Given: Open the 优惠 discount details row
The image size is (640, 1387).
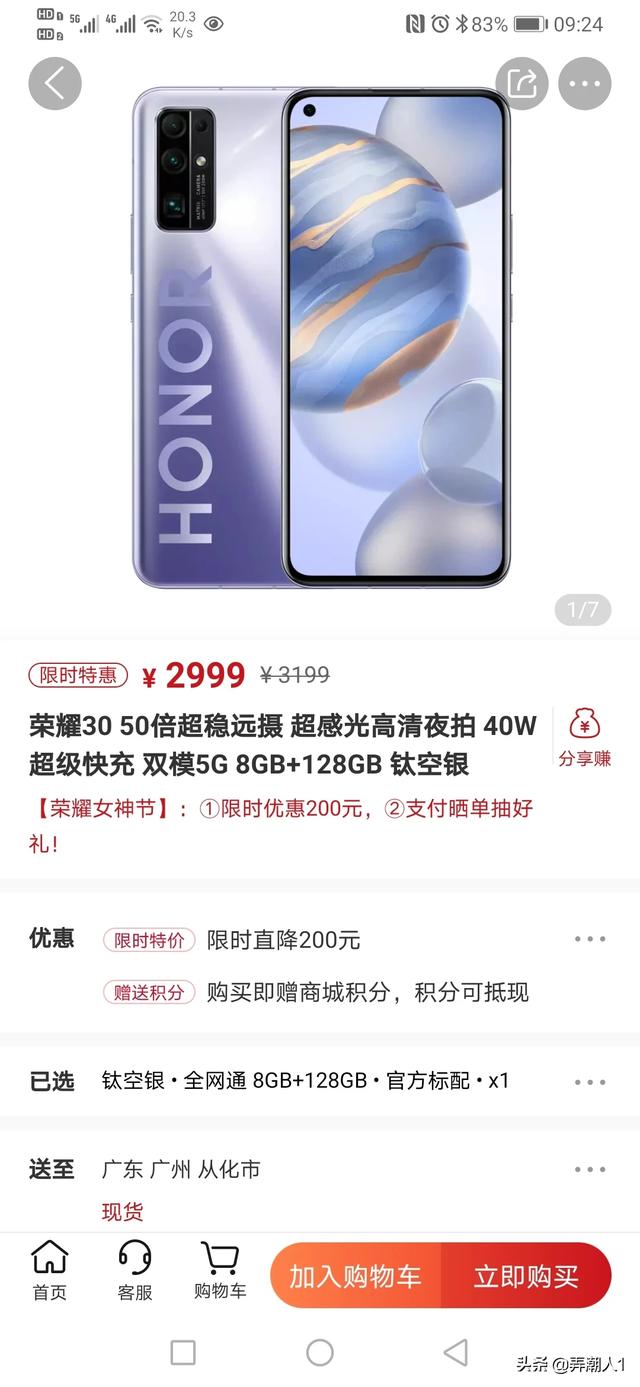Looking at the screenshot, I should coord(320,964).
